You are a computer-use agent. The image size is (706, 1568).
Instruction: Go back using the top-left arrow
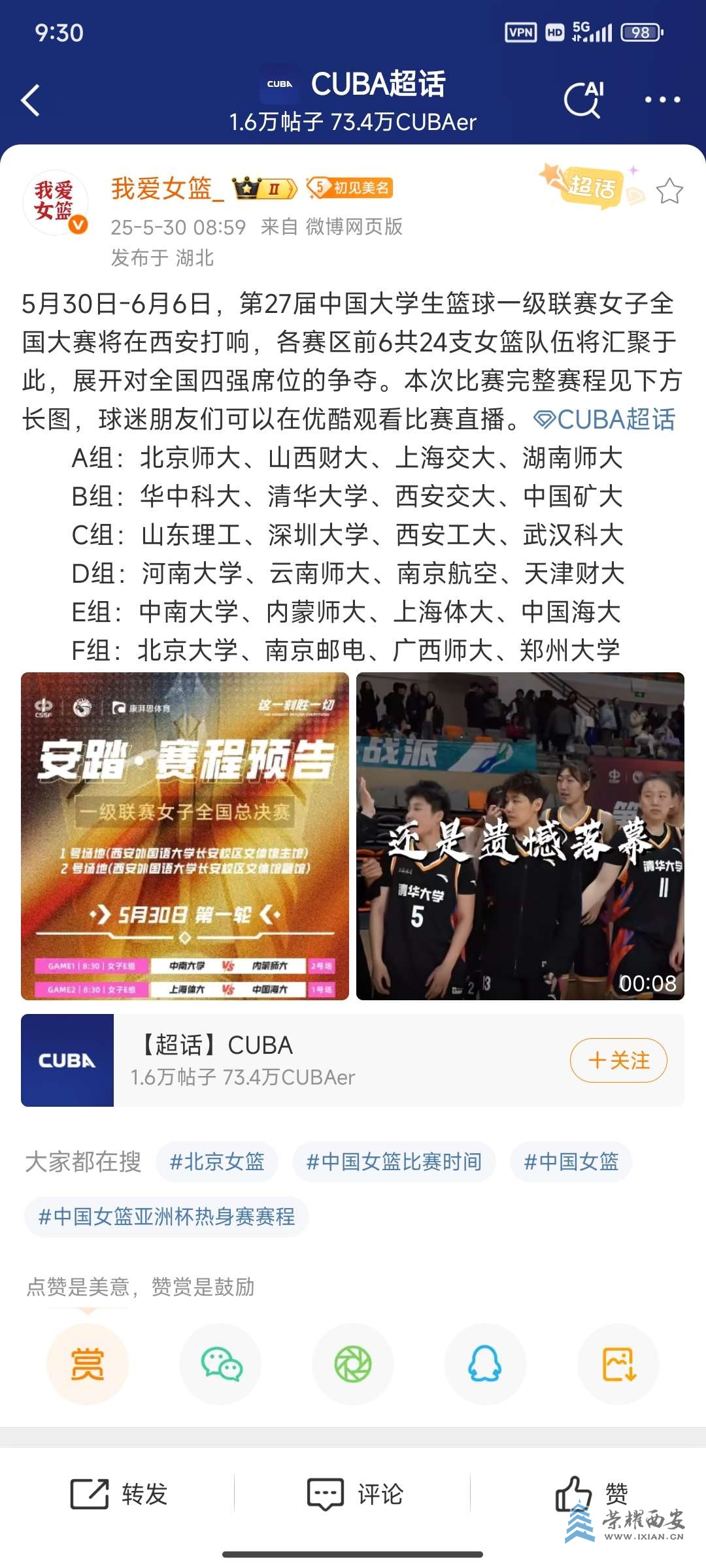pos(31,101)
